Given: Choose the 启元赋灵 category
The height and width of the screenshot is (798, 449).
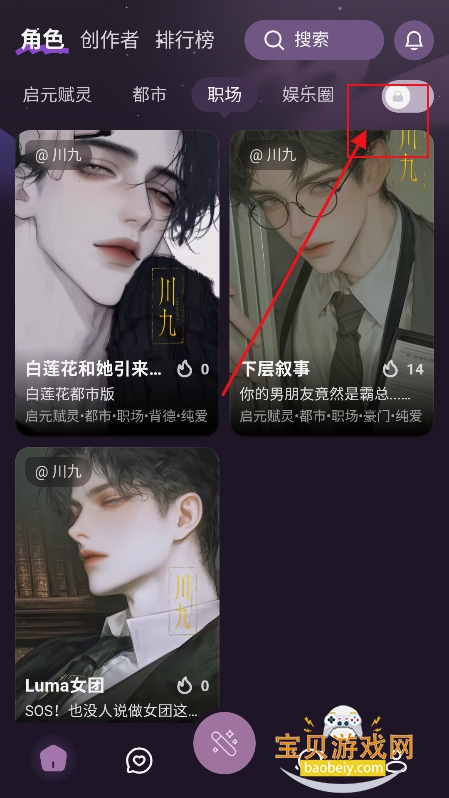Looking at the screenshot, I should [x=57, y=95].
